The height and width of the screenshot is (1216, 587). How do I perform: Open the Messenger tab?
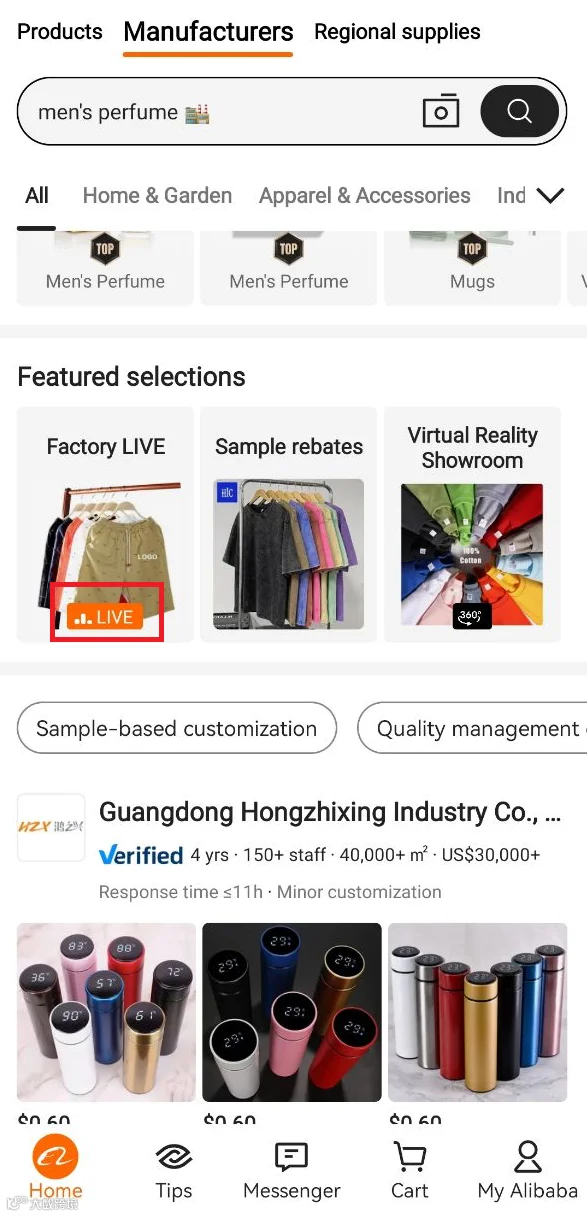tap(291, 1170)
